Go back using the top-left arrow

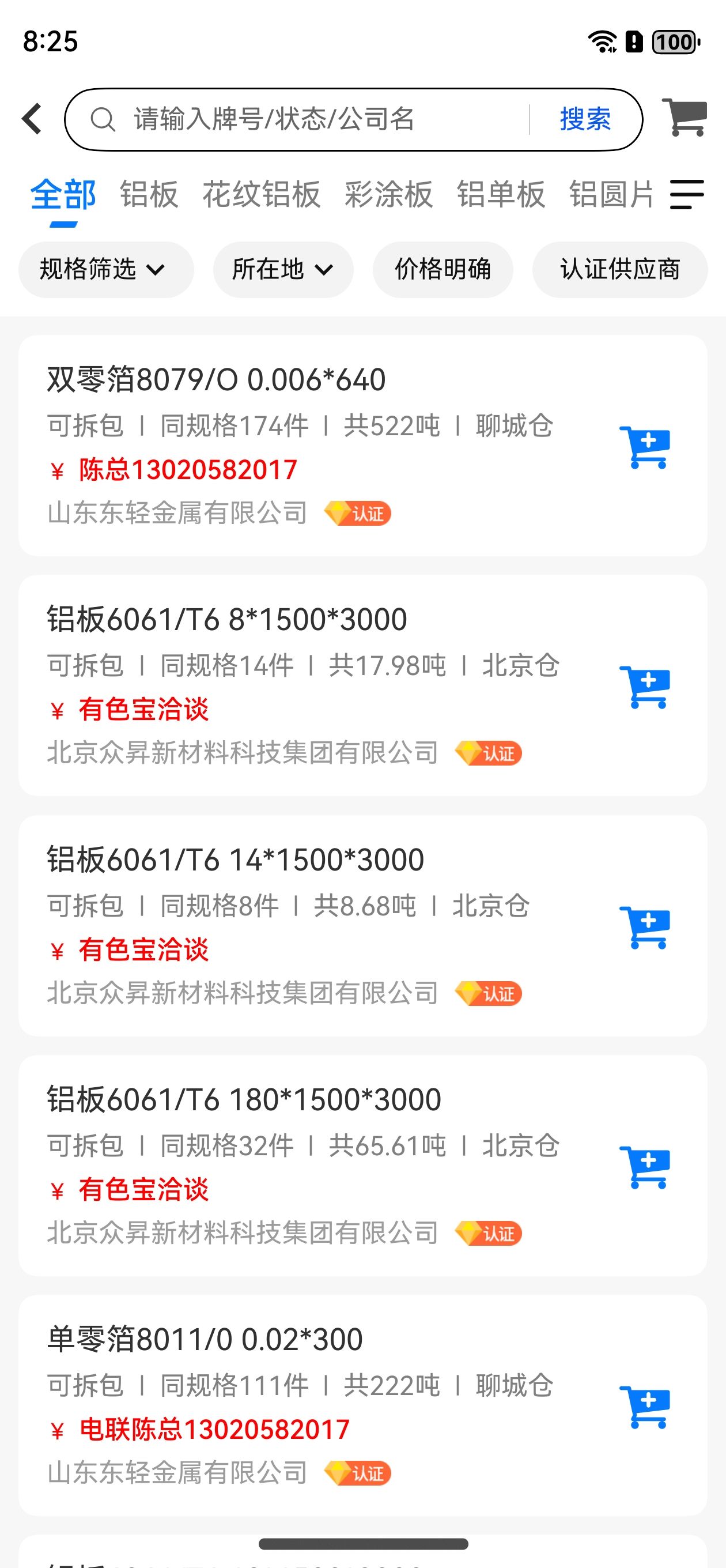(x=32, y=119)
